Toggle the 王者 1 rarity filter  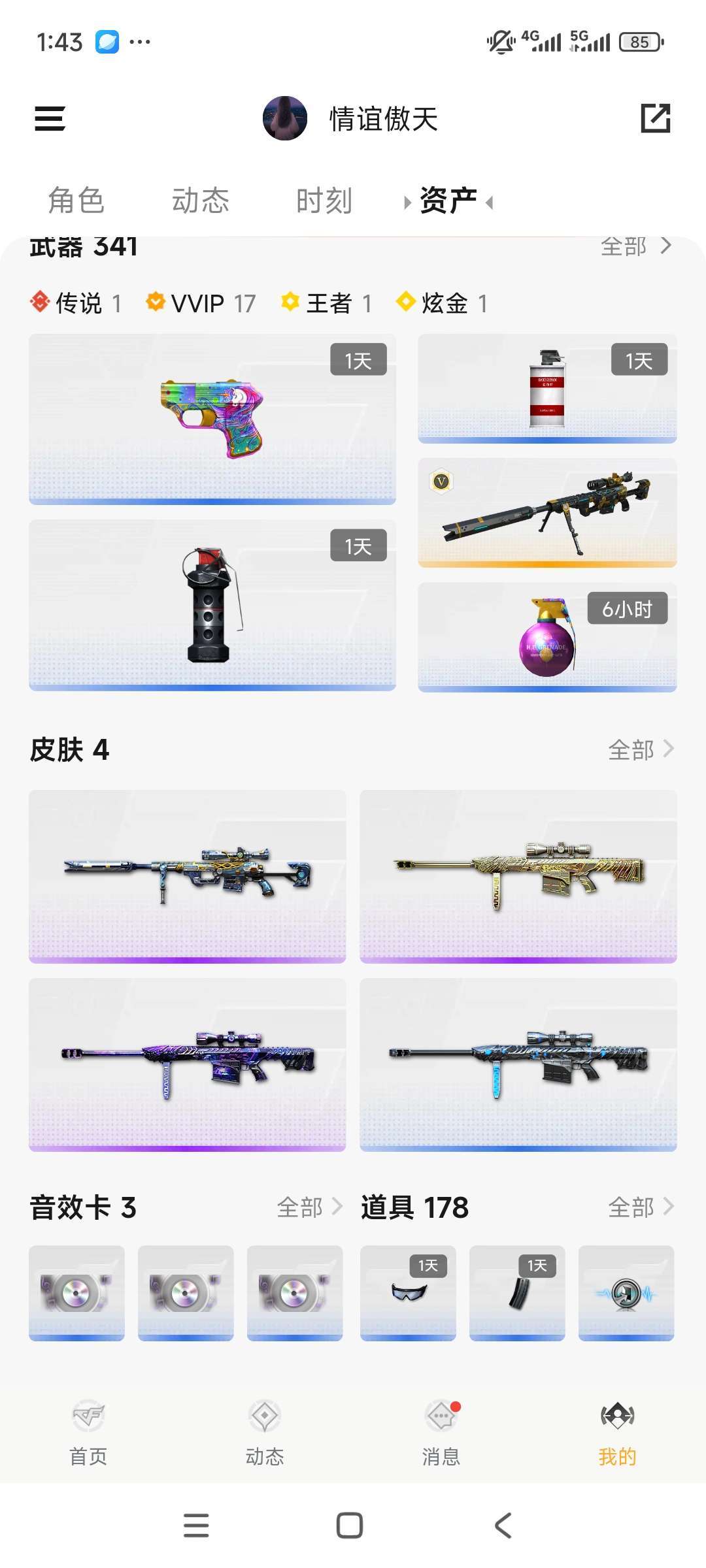[326, 302]
